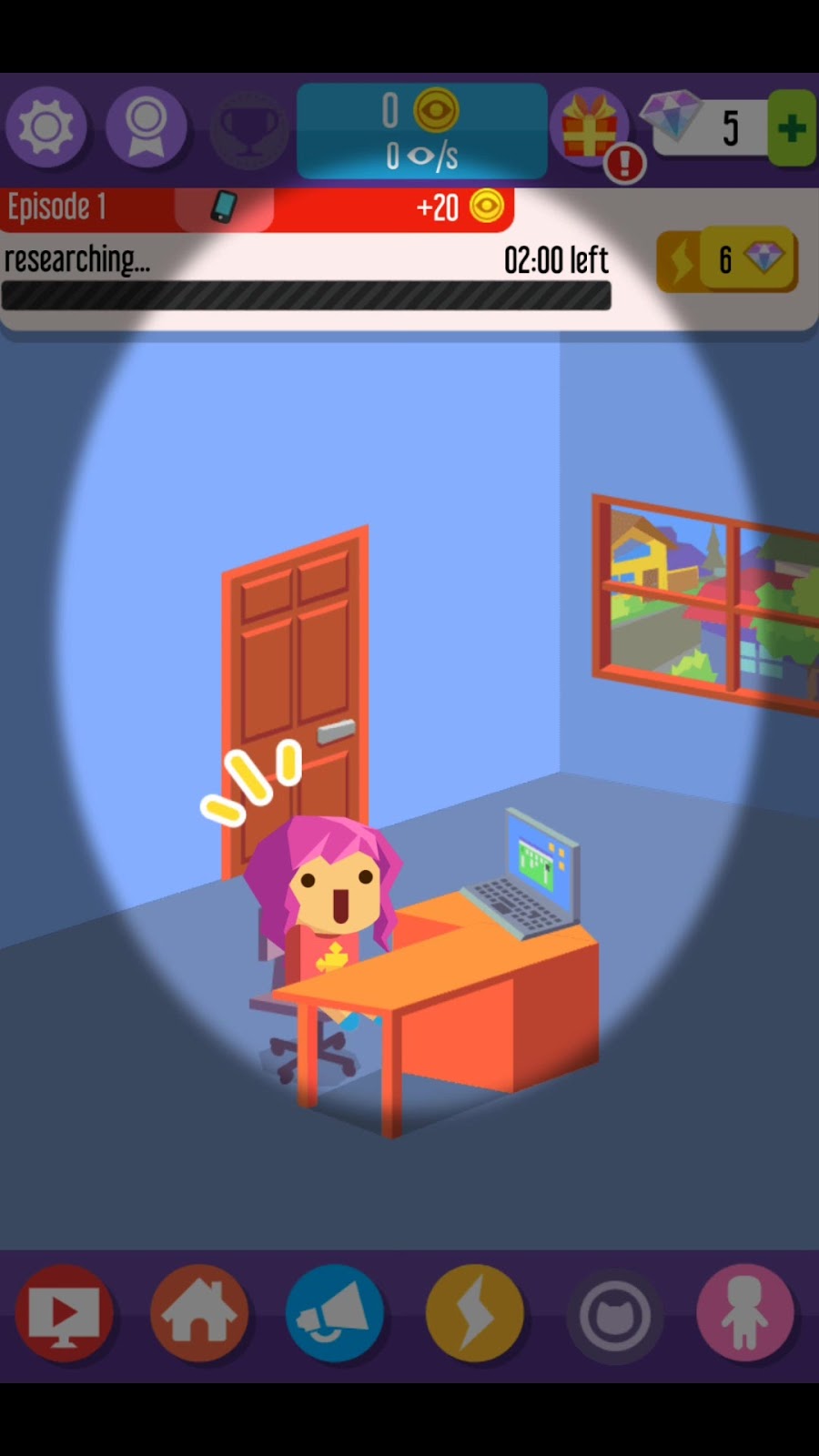Speed up research for 6 diamonds
Screen dimensions: 819x1456
point(727,260)
